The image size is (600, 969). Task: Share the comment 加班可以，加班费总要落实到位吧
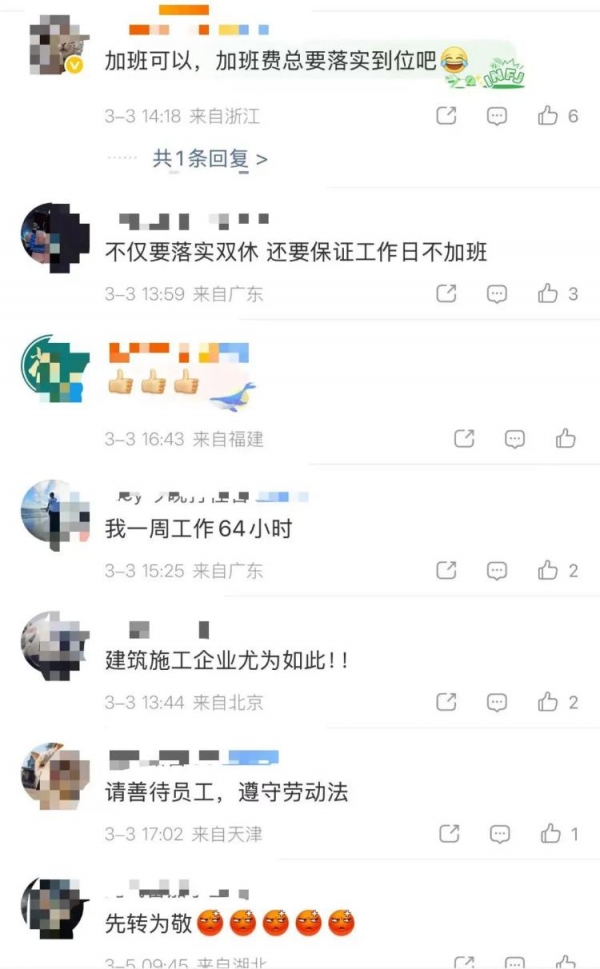446,116
